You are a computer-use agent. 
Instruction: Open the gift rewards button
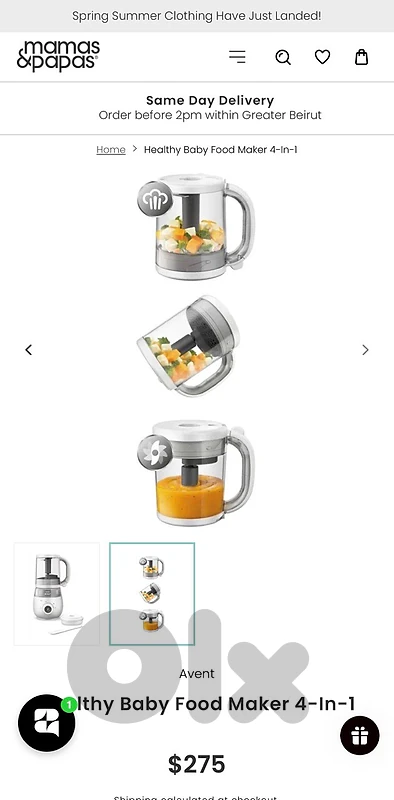click(360, 736)
